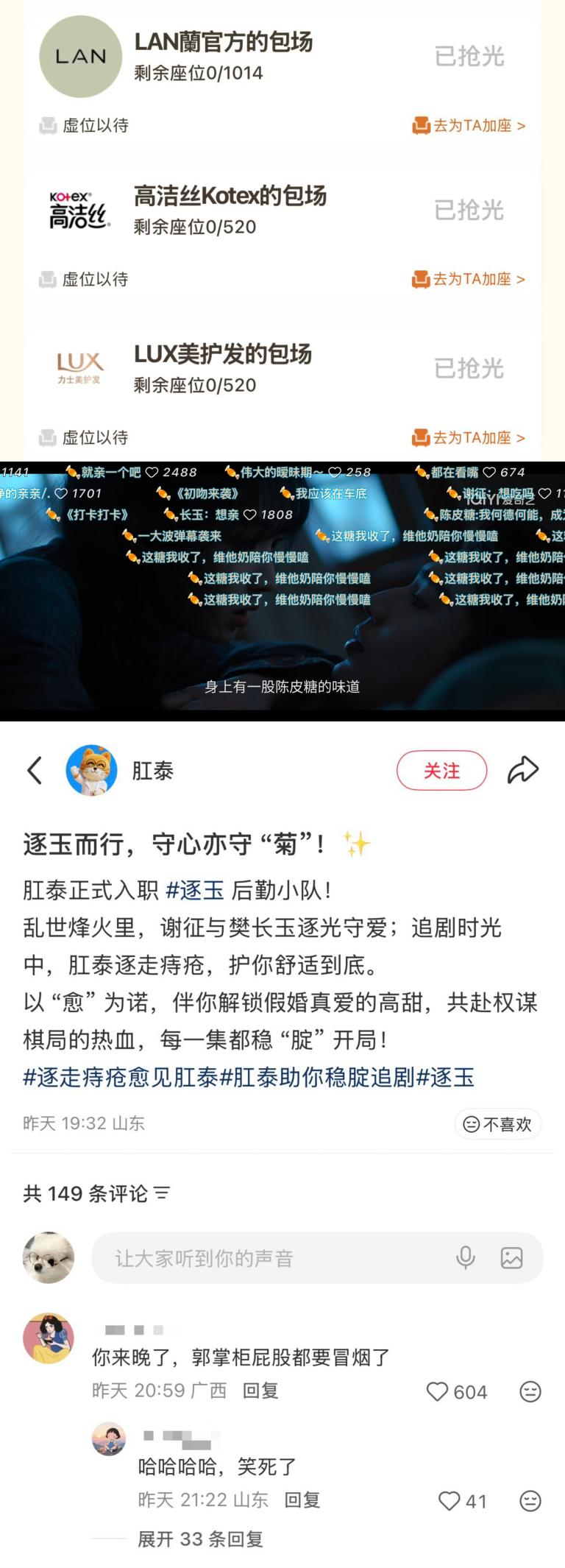Change comment sorting next to 共 149 条评论
This screenshot has width=565, height=1568.
click(x=163, y=1193)
